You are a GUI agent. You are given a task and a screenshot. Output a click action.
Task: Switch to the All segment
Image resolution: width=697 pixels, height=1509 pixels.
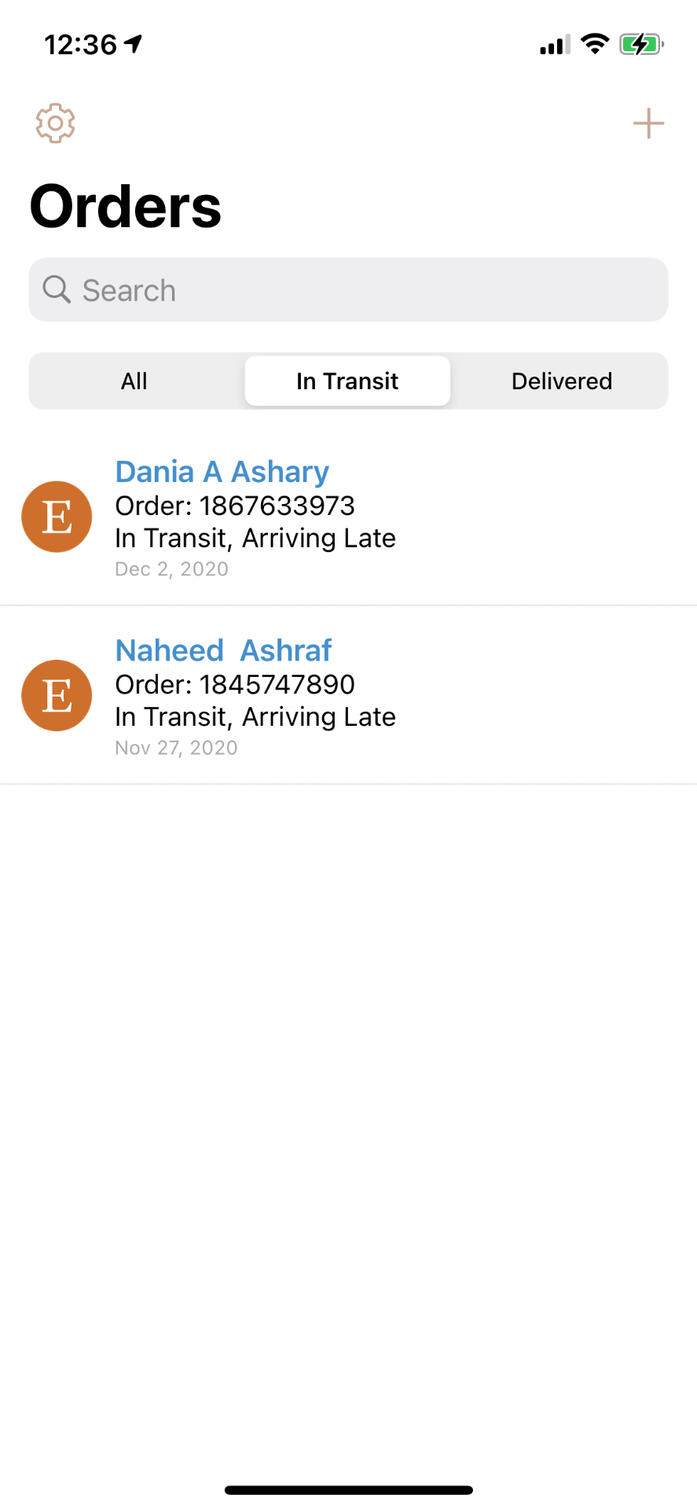tap(134, 381)
